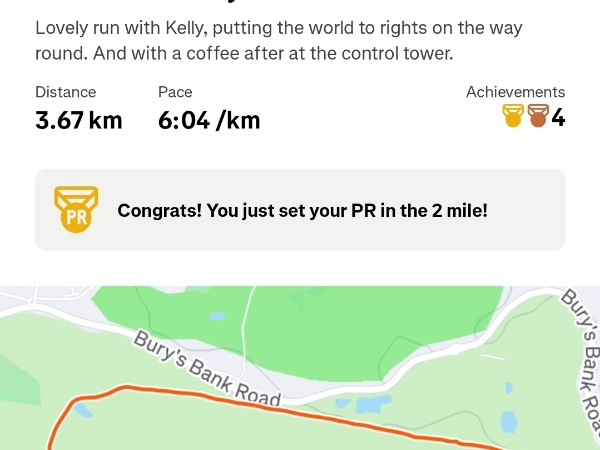Screen dimensions: 600x450
Task: View the 4 achievements medals
Action: 533,117
